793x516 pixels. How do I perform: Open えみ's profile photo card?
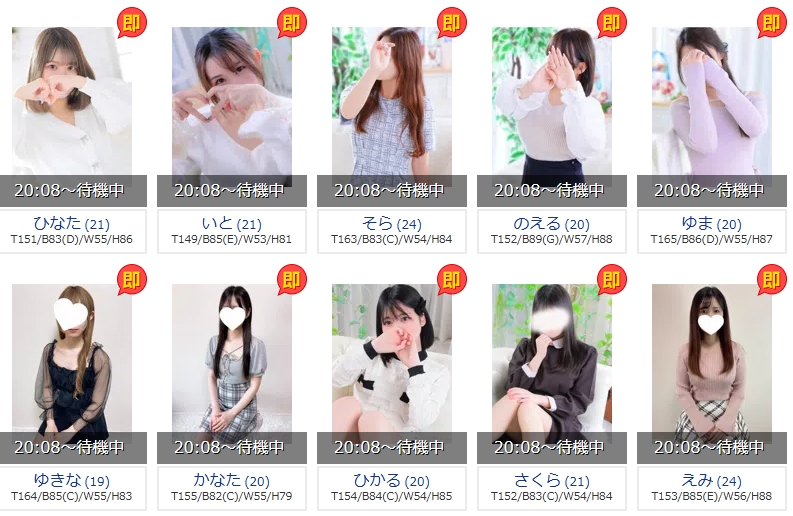click(x=711, y=362)
